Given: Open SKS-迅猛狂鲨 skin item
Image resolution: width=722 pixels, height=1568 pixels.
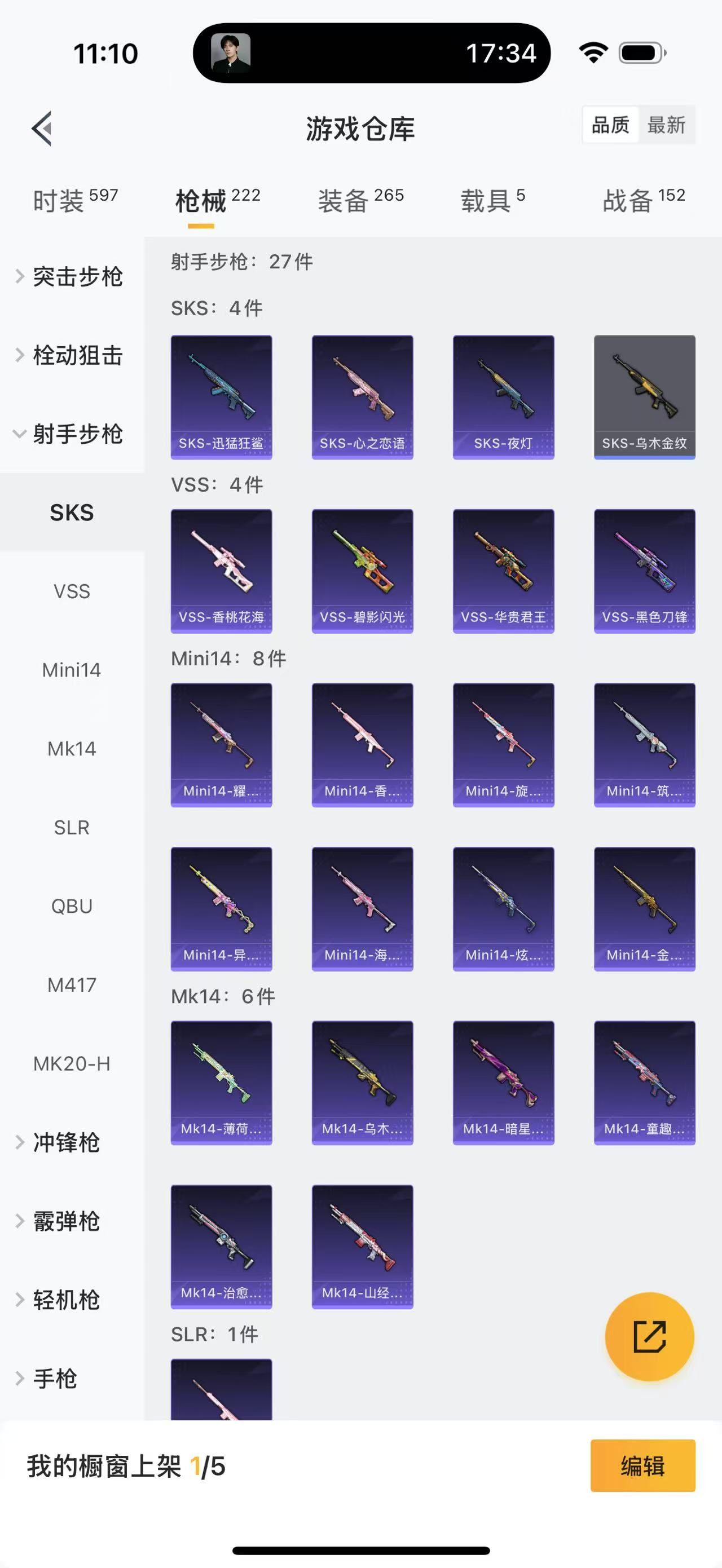Looking at the screenshot, I should 221,397.
